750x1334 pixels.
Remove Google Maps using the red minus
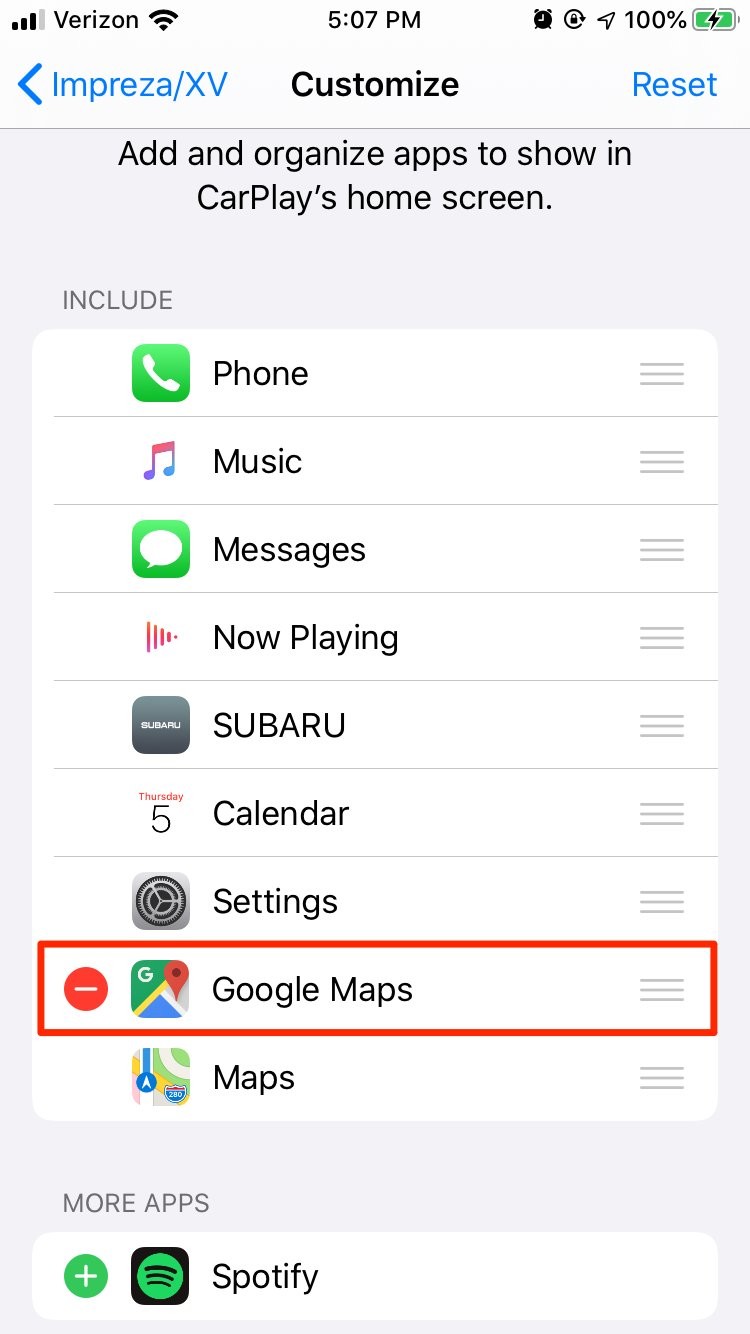click(x=87, y=990)
